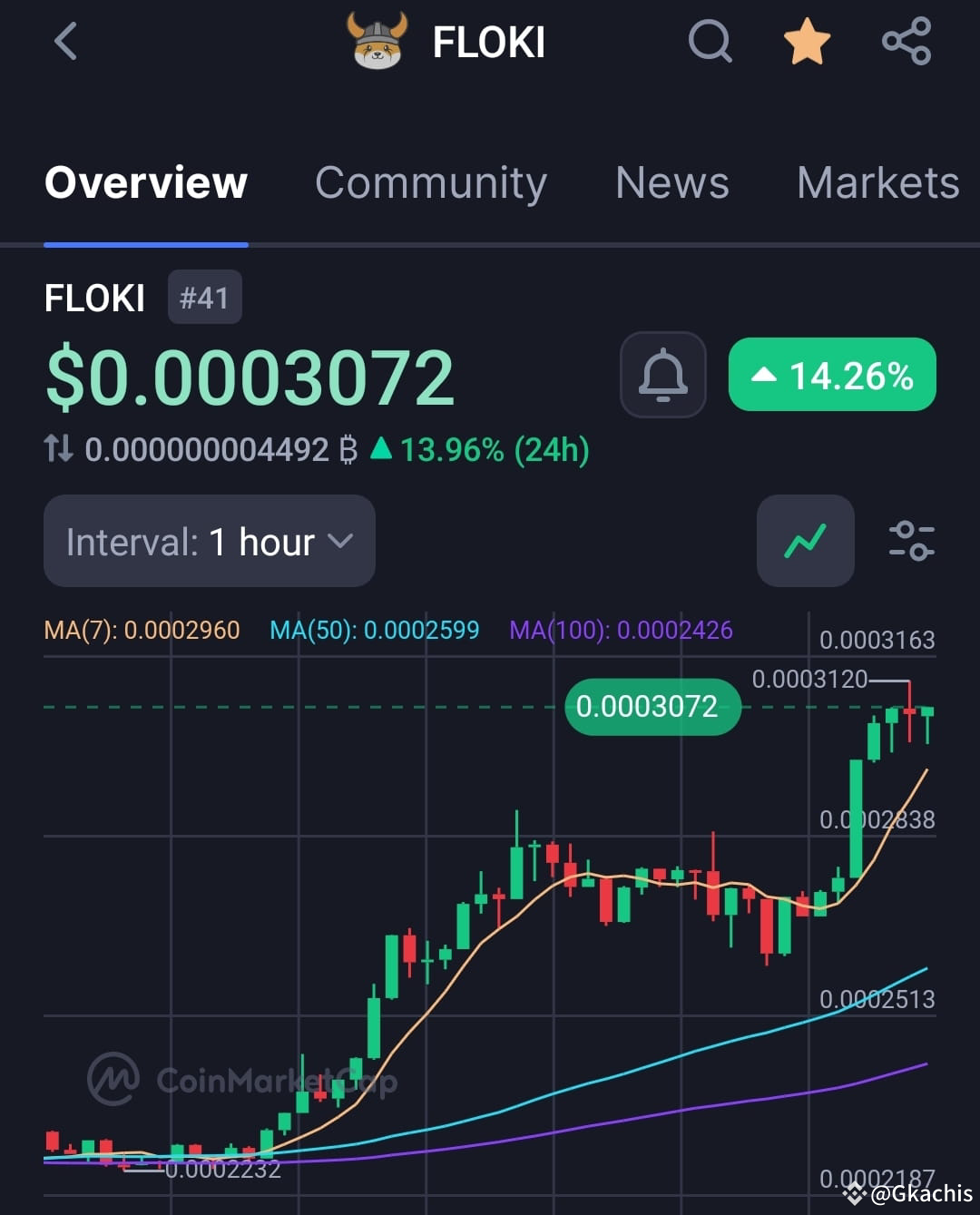Open the Community tab
Screen dimensions: 980x1215
pos(431,182)
